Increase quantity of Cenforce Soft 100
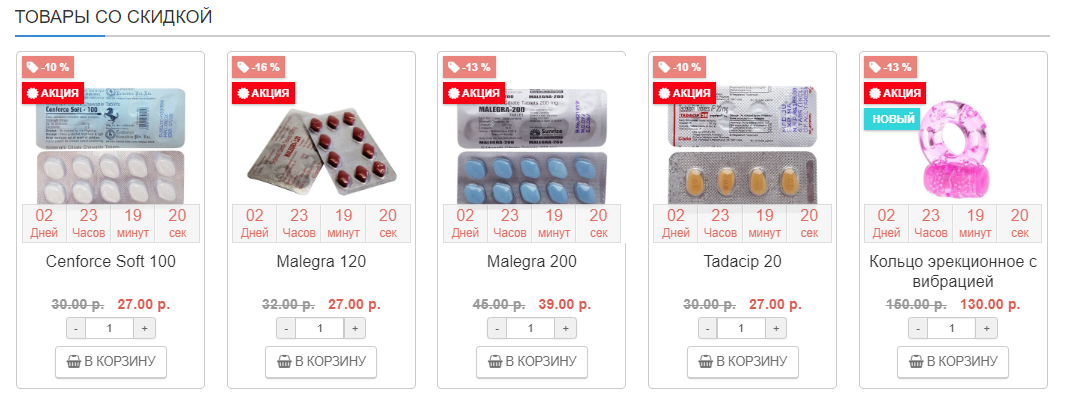This screenshot has width=1068, height=405. (x=144, y=328)
